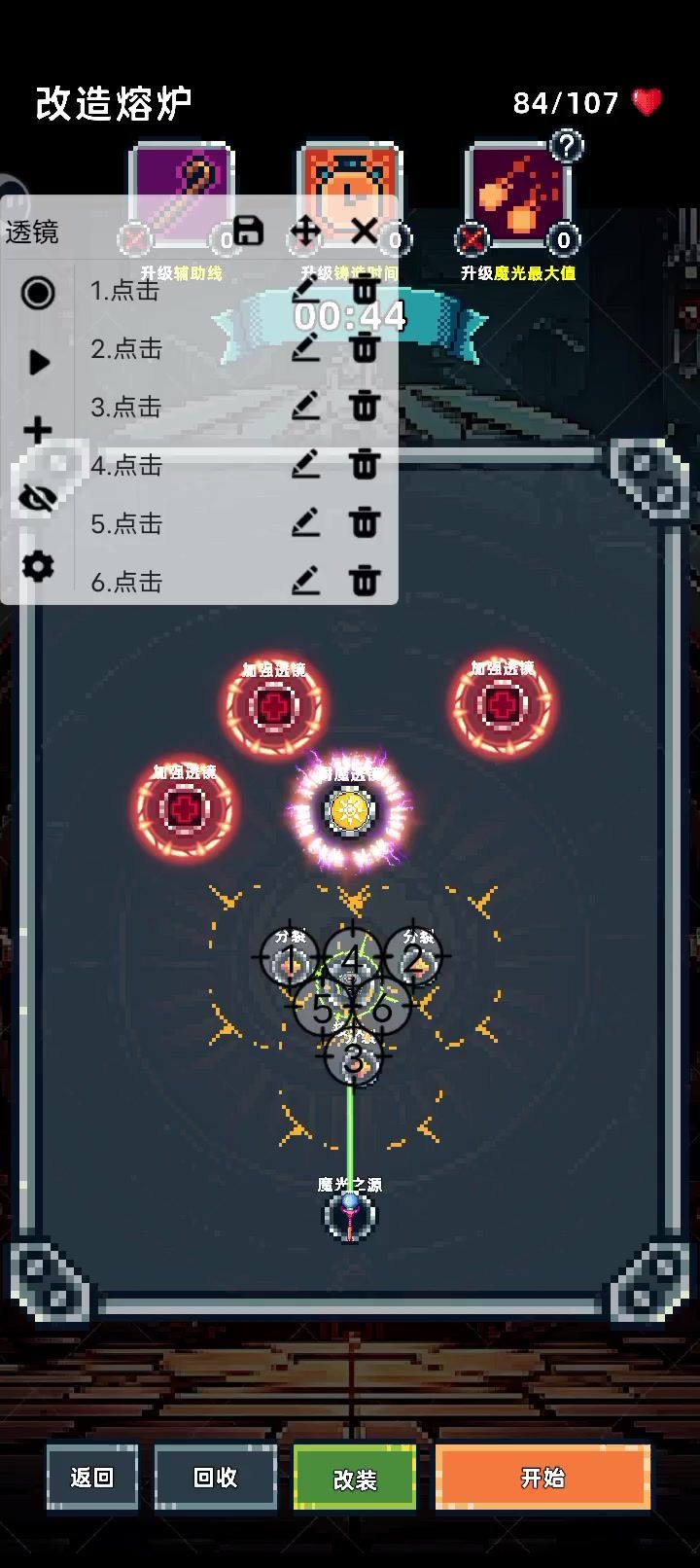Tap the record circle button in the overlay sidebar
This screenshot has height=1568, width=700.
point(38,293)
